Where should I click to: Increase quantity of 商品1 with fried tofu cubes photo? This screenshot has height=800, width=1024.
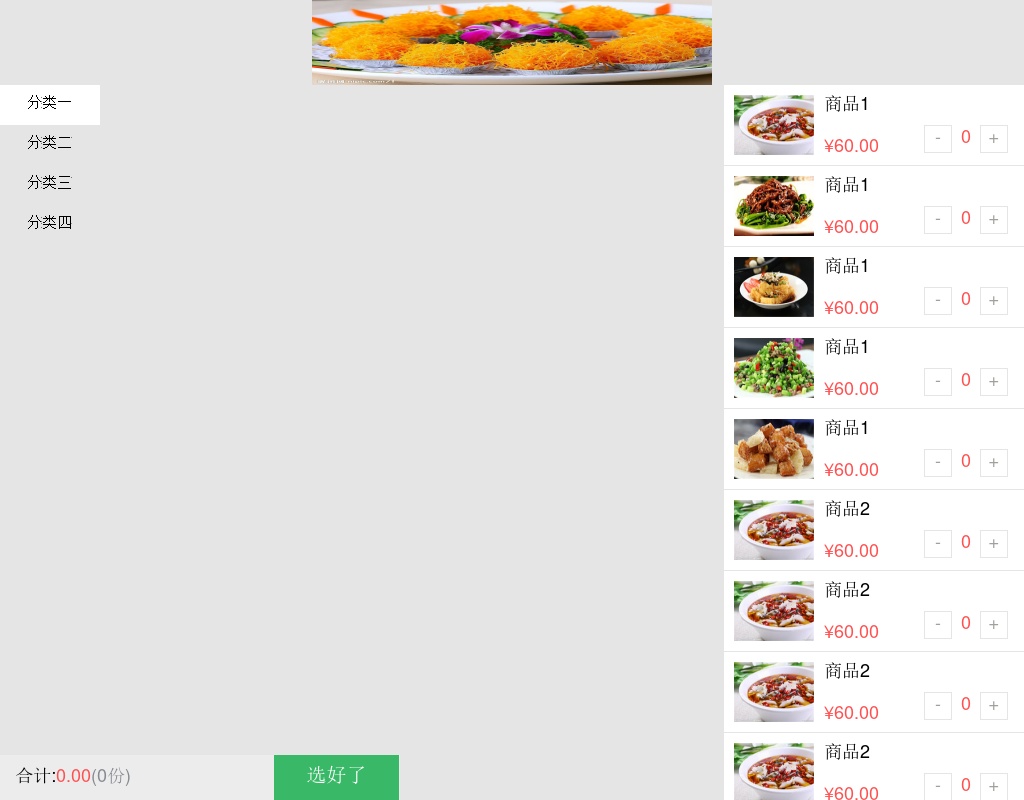993,462
